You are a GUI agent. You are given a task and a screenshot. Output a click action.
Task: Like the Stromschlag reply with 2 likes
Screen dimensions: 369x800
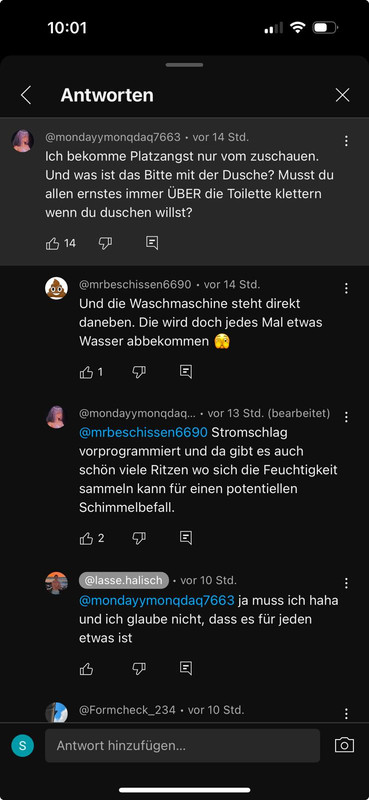click(x=86, y=538)
